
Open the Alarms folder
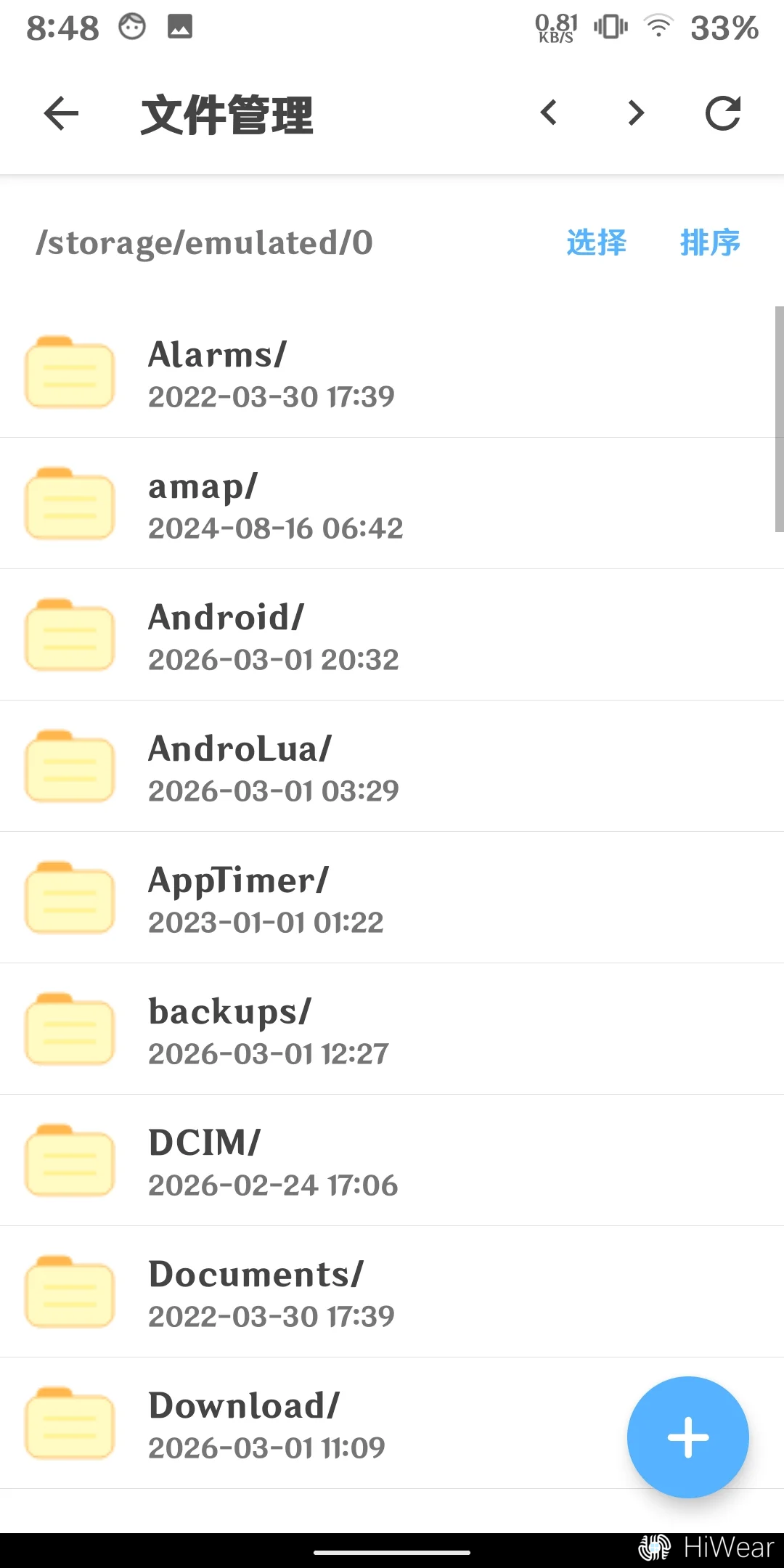coord(392,372)
